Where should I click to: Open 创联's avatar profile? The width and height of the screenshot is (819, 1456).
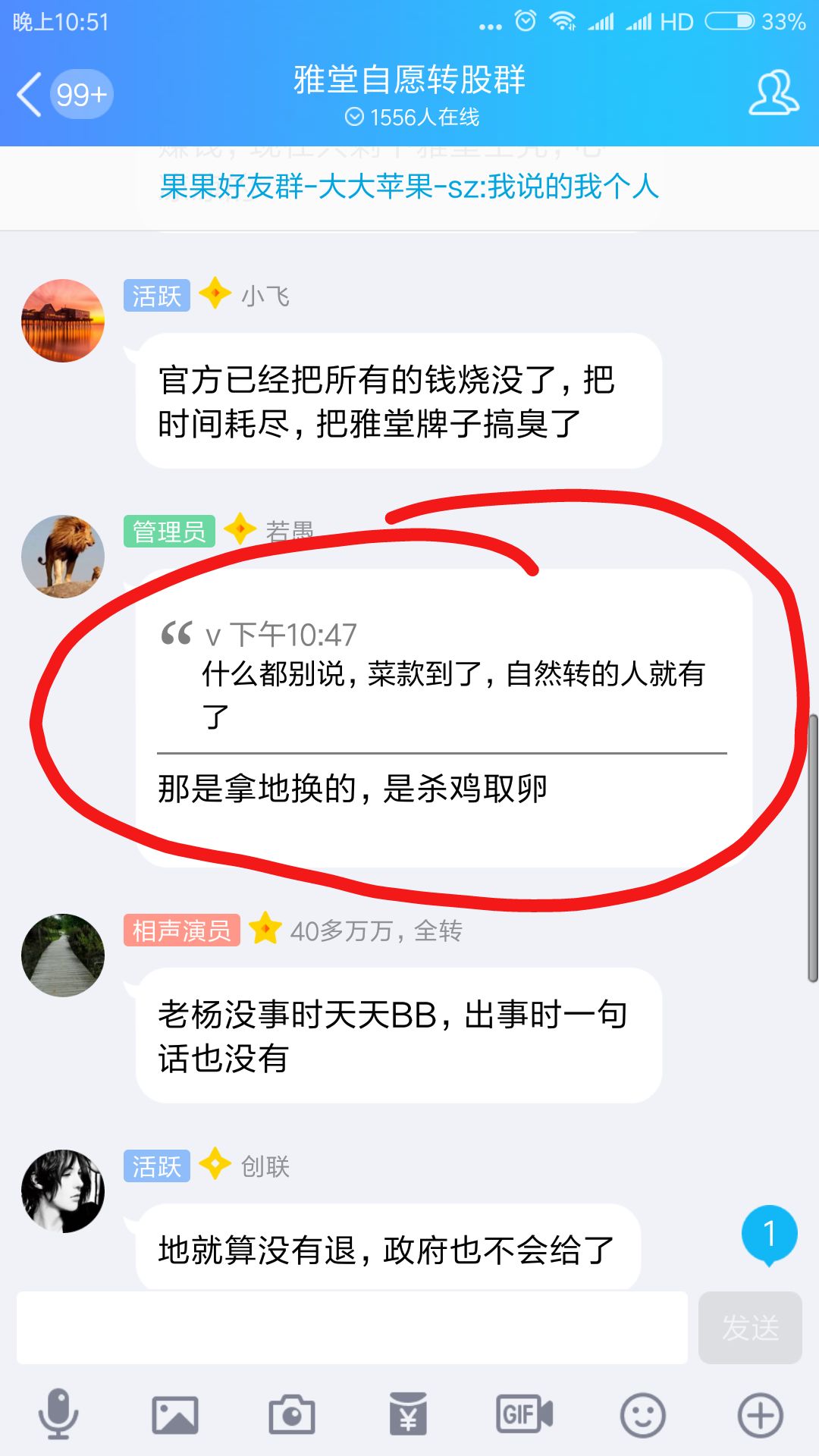tap(63, 1191)
